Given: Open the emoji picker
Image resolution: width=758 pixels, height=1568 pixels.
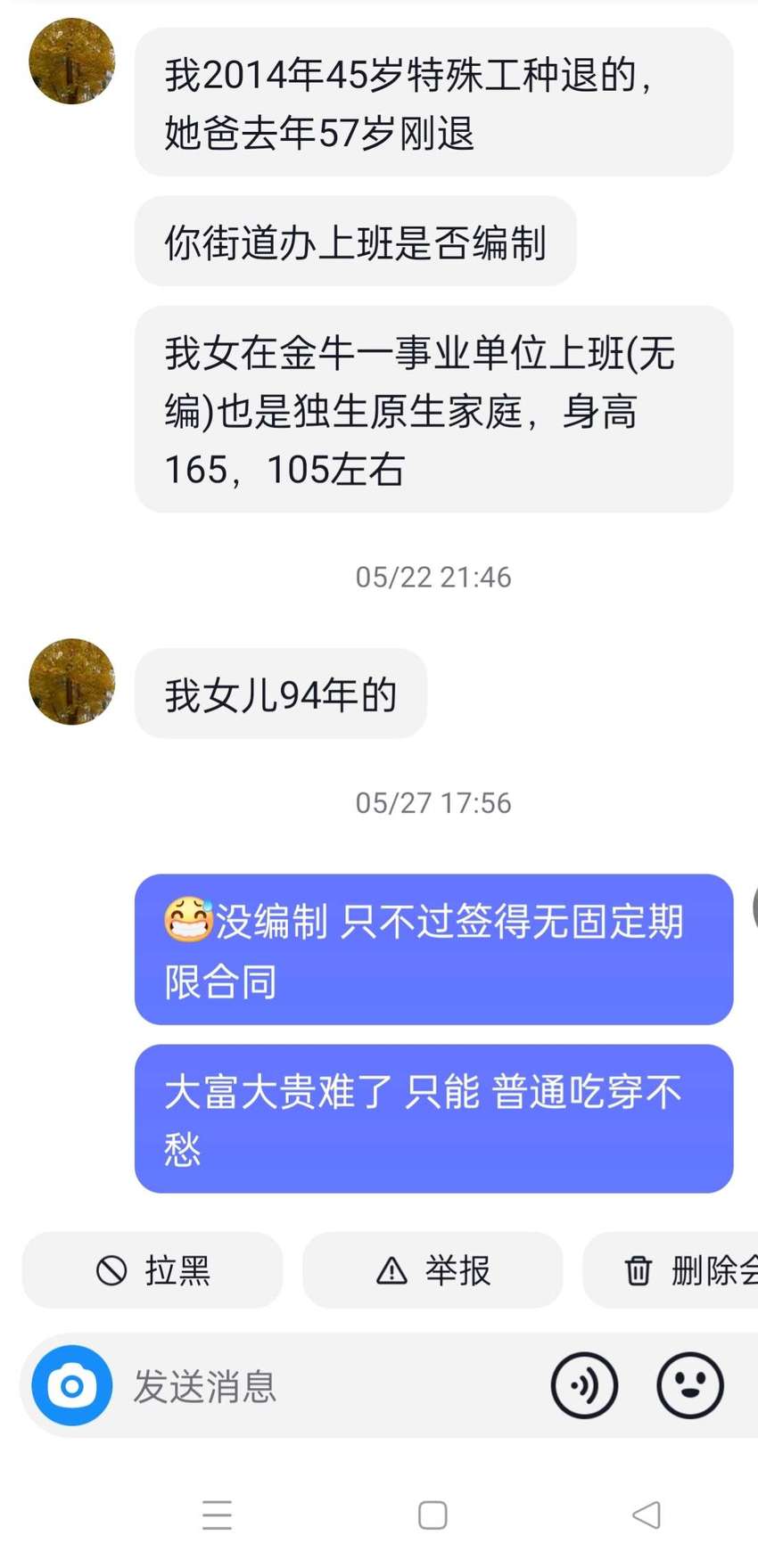Looking at the screenshot, I should tap(689, 1385).
